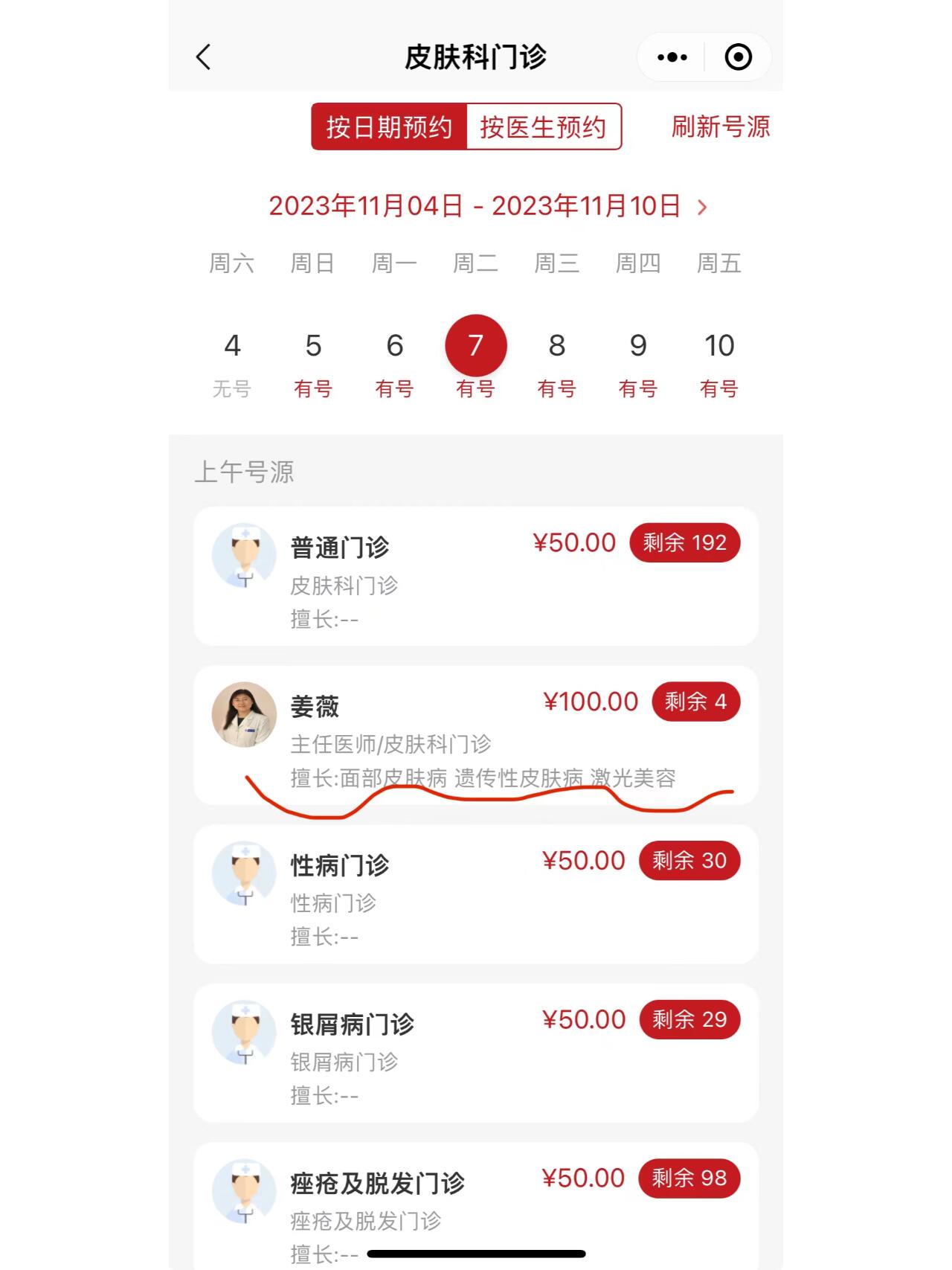This screenshot has height=1270, width=952.
Task: Click the back arrow to return
Action: click(x=202, y=56)
